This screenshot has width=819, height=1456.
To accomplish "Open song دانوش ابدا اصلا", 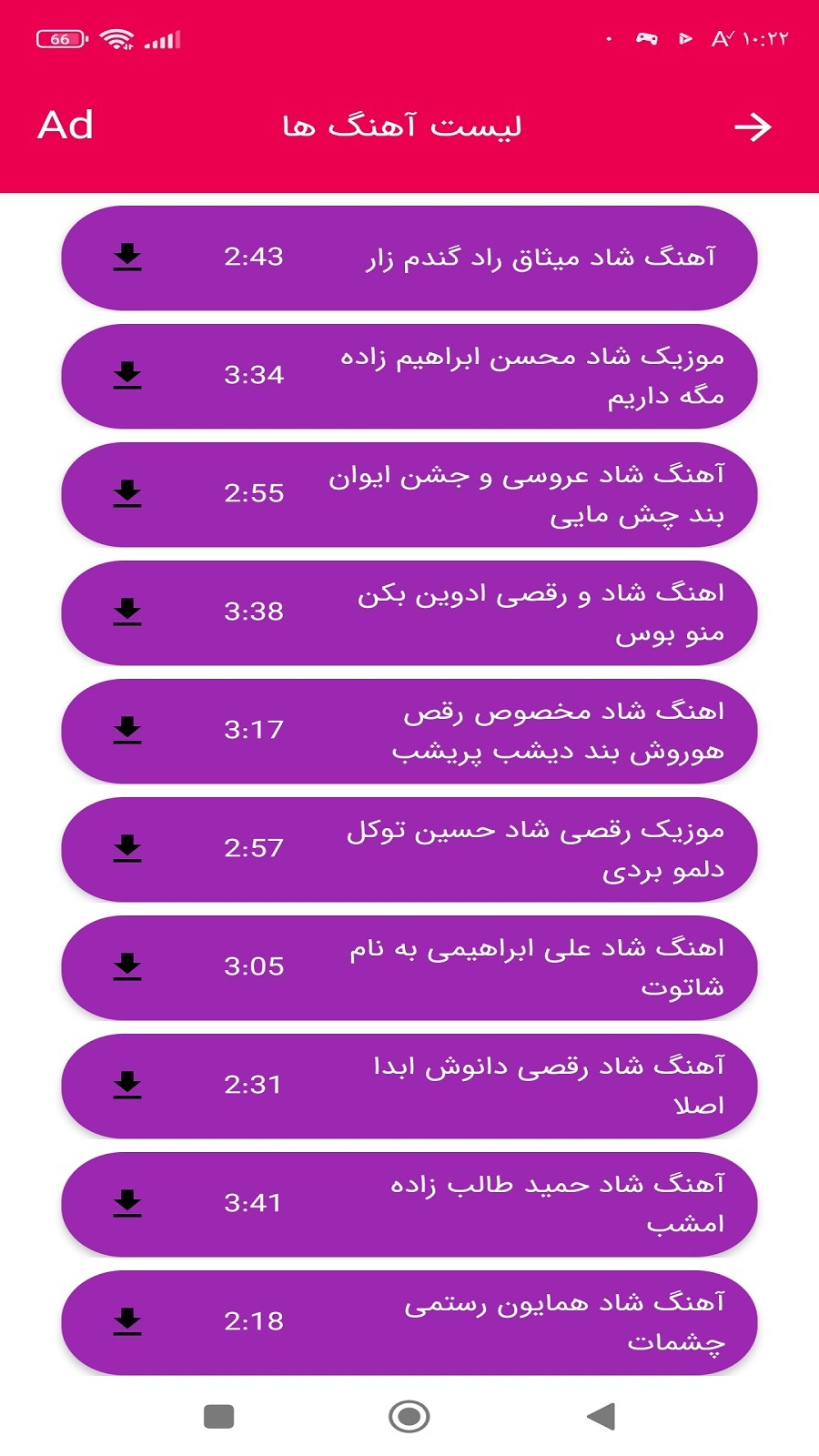I will click(x=548, y=1086).
